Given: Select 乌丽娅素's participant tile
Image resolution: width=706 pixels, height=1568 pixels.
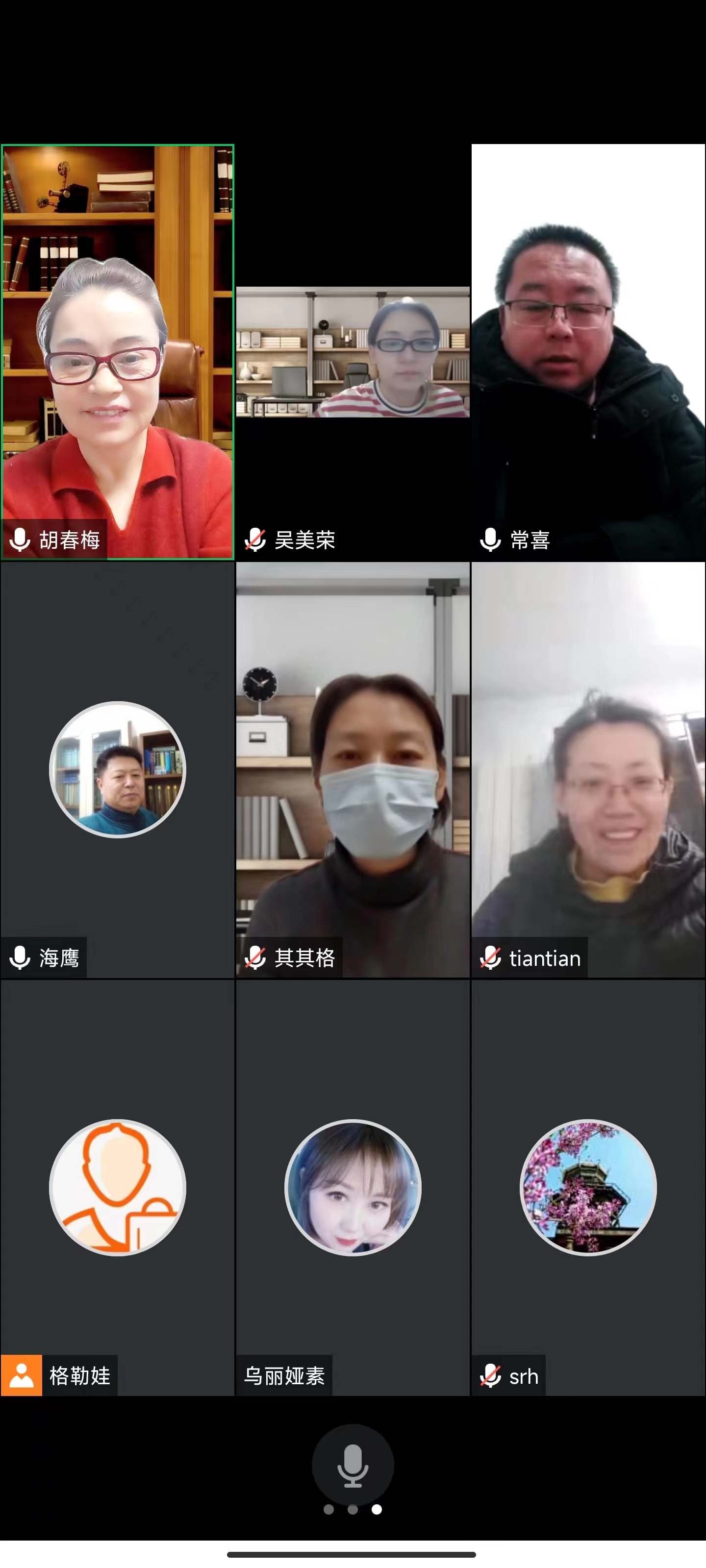Looking at the screenshot, I should (353, 1187).
